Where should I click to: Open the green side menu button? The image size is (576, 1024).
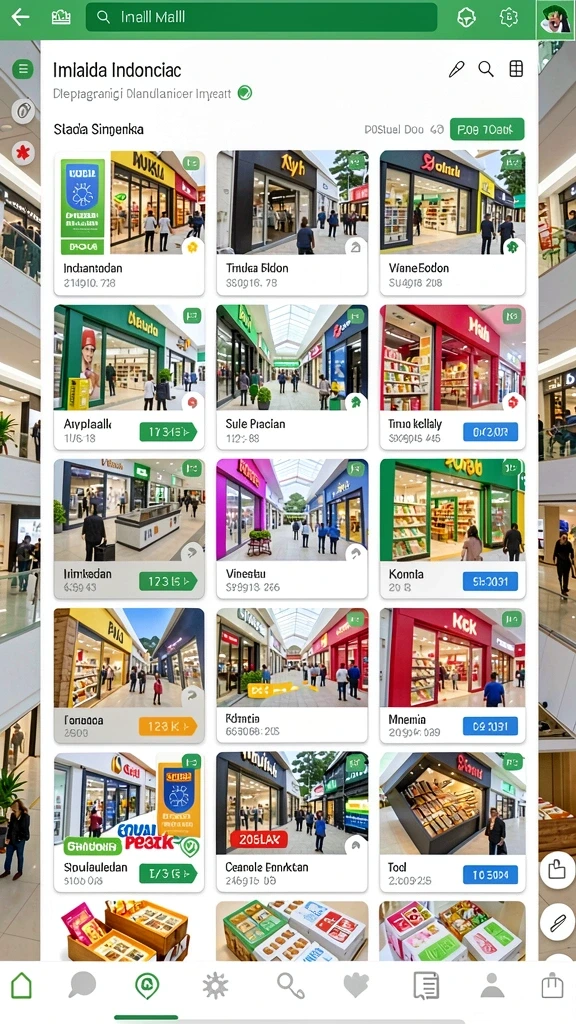[23, 69]
